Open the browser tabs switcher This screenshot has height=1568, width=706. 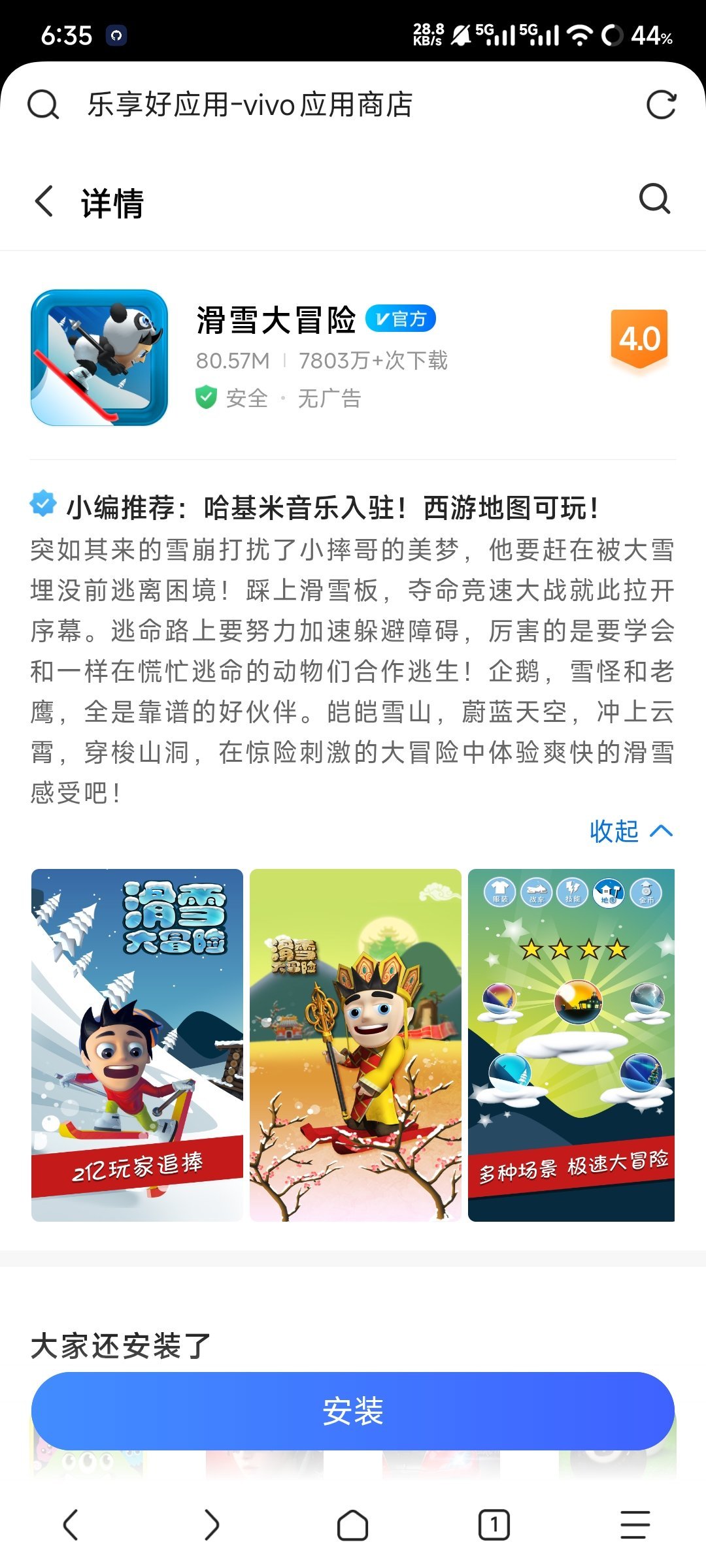(x=494, y=1525)
